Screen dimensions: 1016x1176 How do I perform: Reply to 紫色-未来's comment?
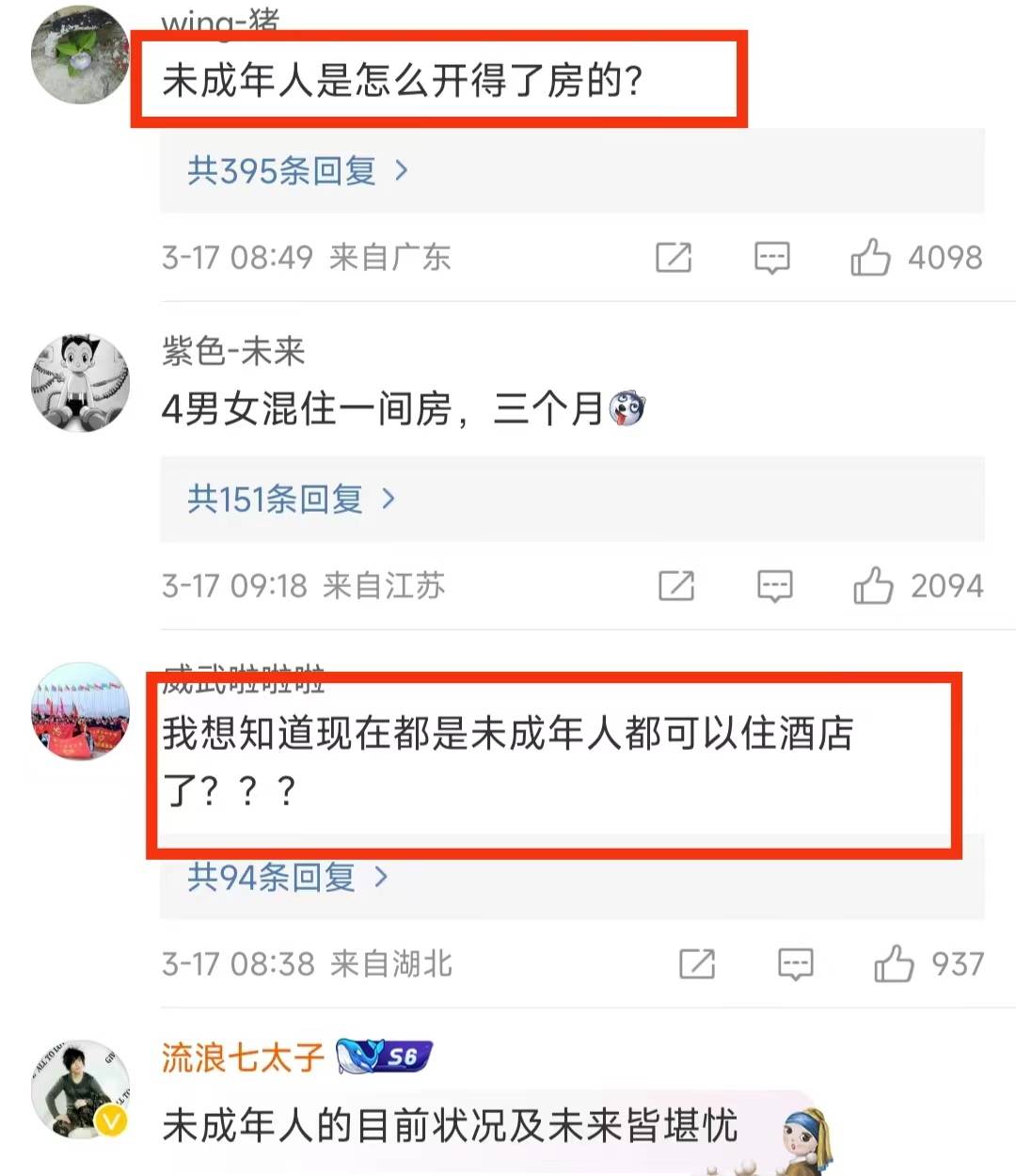click(x=774, y=585)
